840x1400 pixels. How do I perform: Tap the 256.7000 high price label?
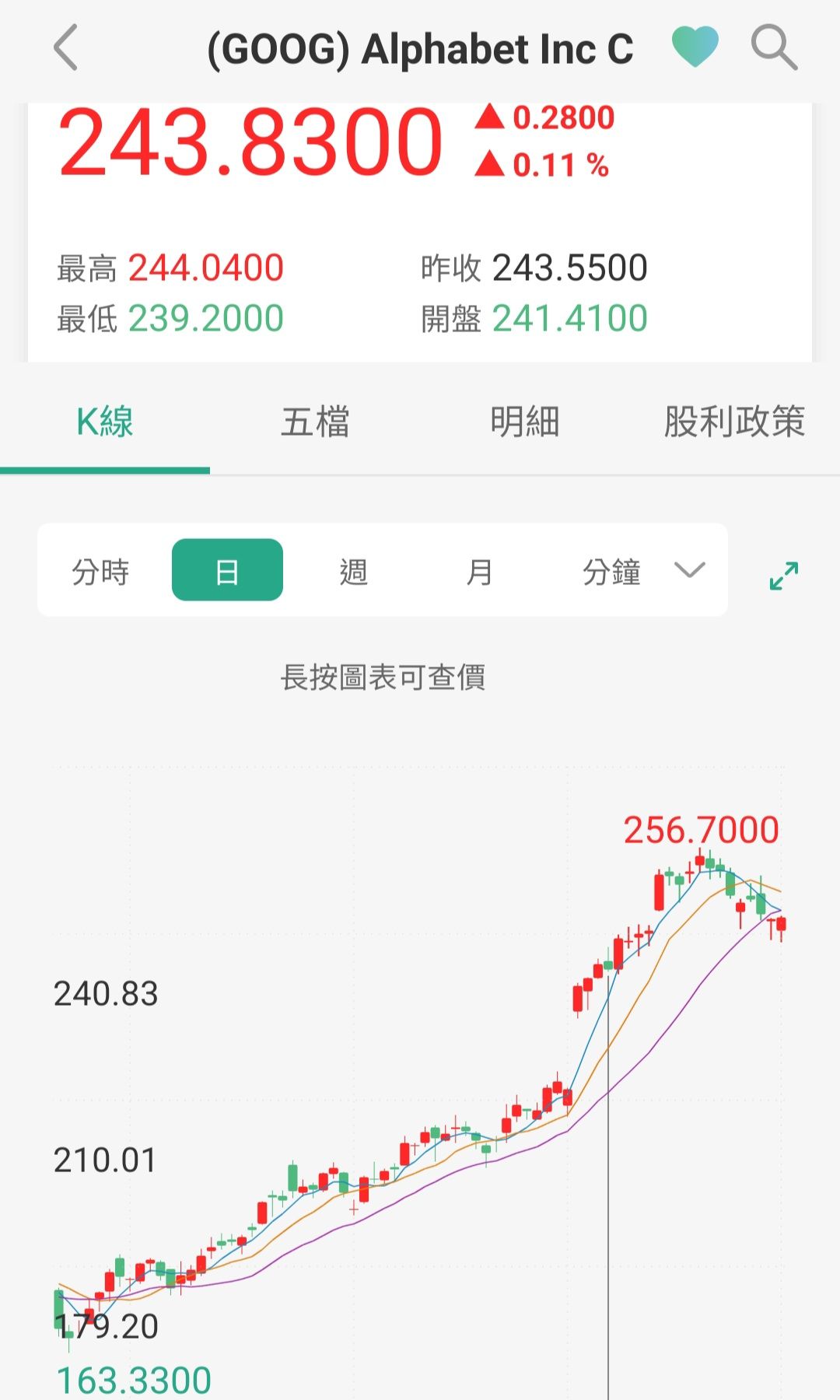tap(702, 831)
